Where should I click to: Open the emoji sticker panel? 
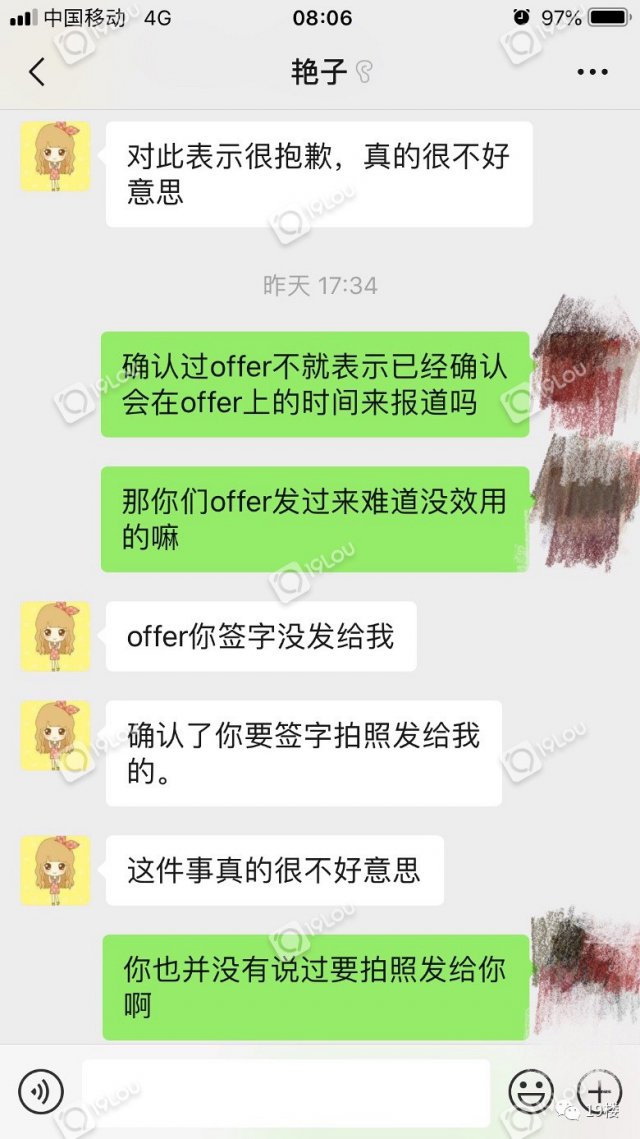click(x=531, y=1090)
